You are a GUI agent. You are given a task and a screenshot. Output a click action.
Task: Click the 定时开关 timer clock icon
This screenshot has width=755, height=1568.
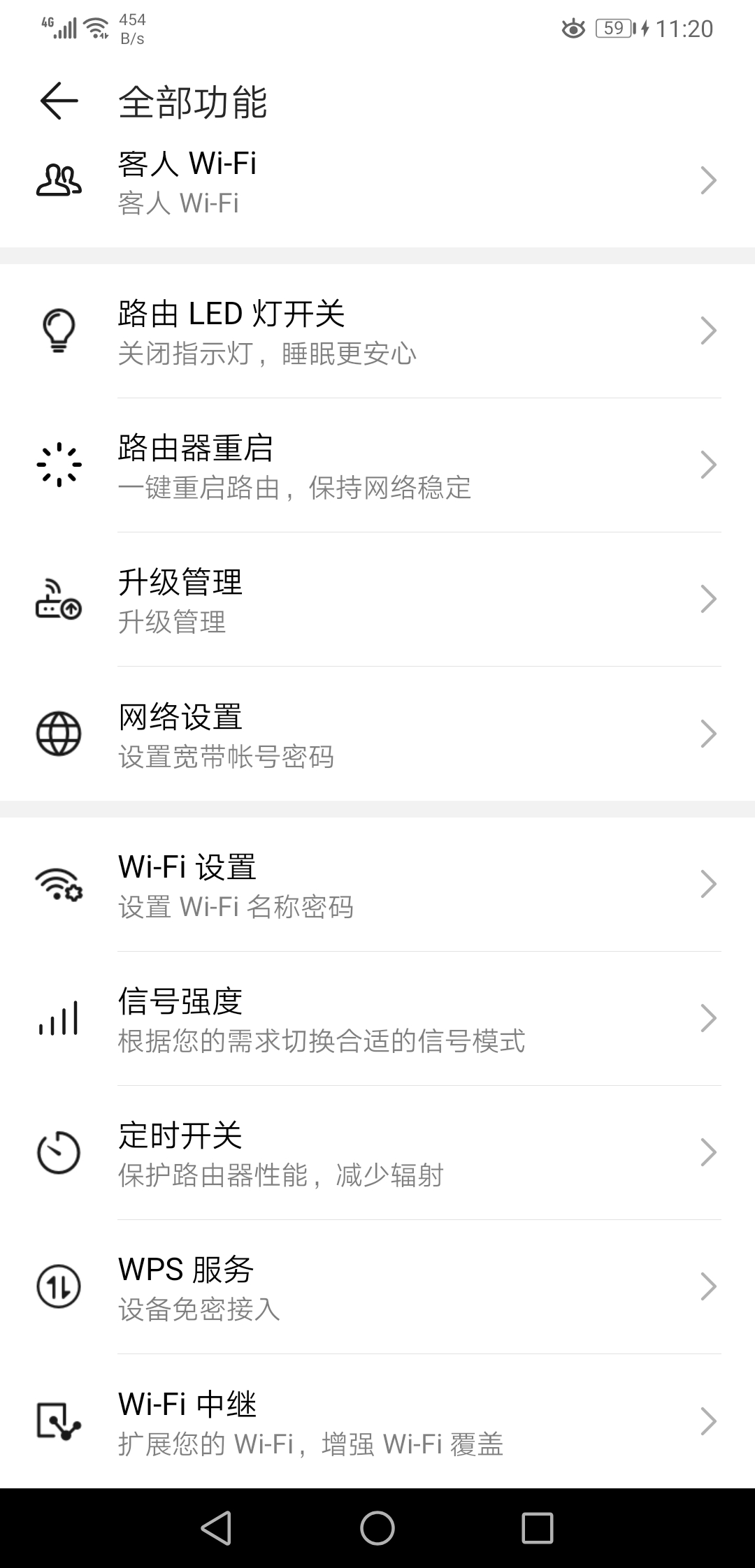click(x=59, y=1153)
